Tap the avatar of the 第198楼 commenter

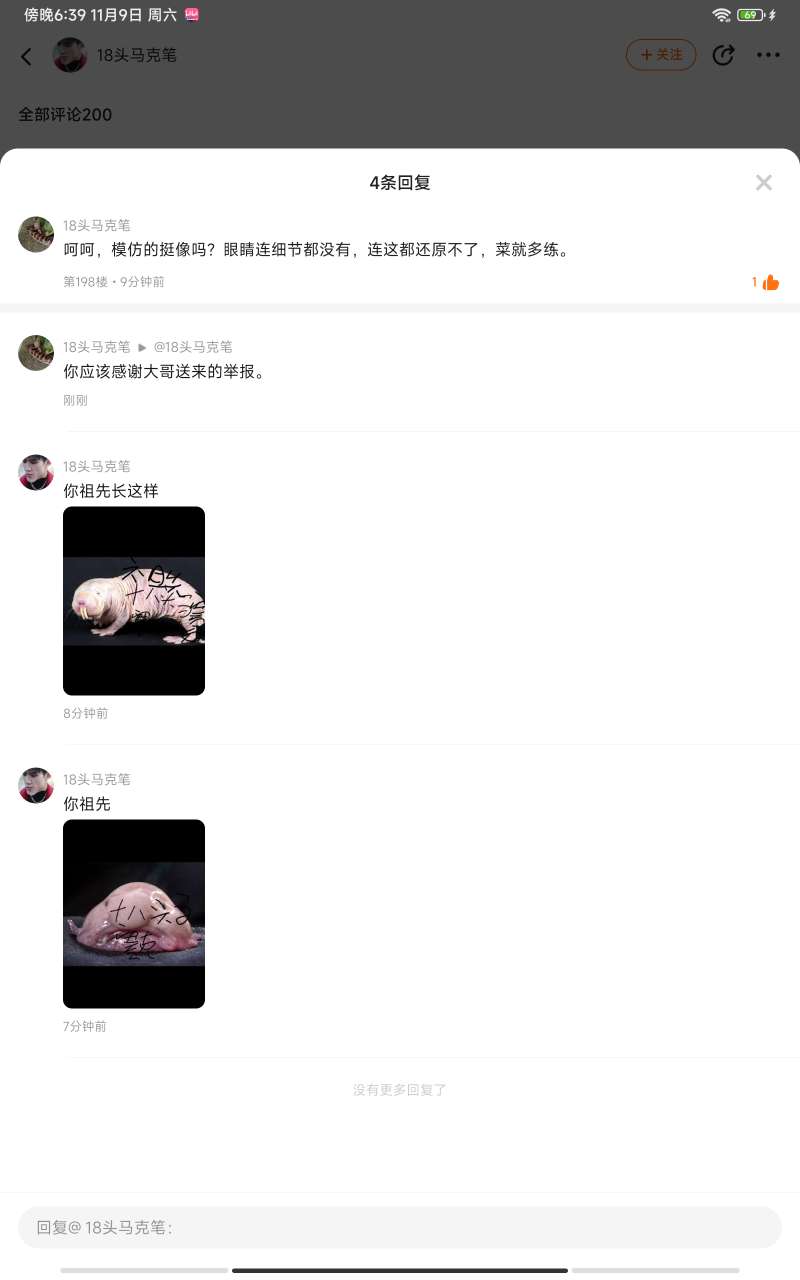36,234
